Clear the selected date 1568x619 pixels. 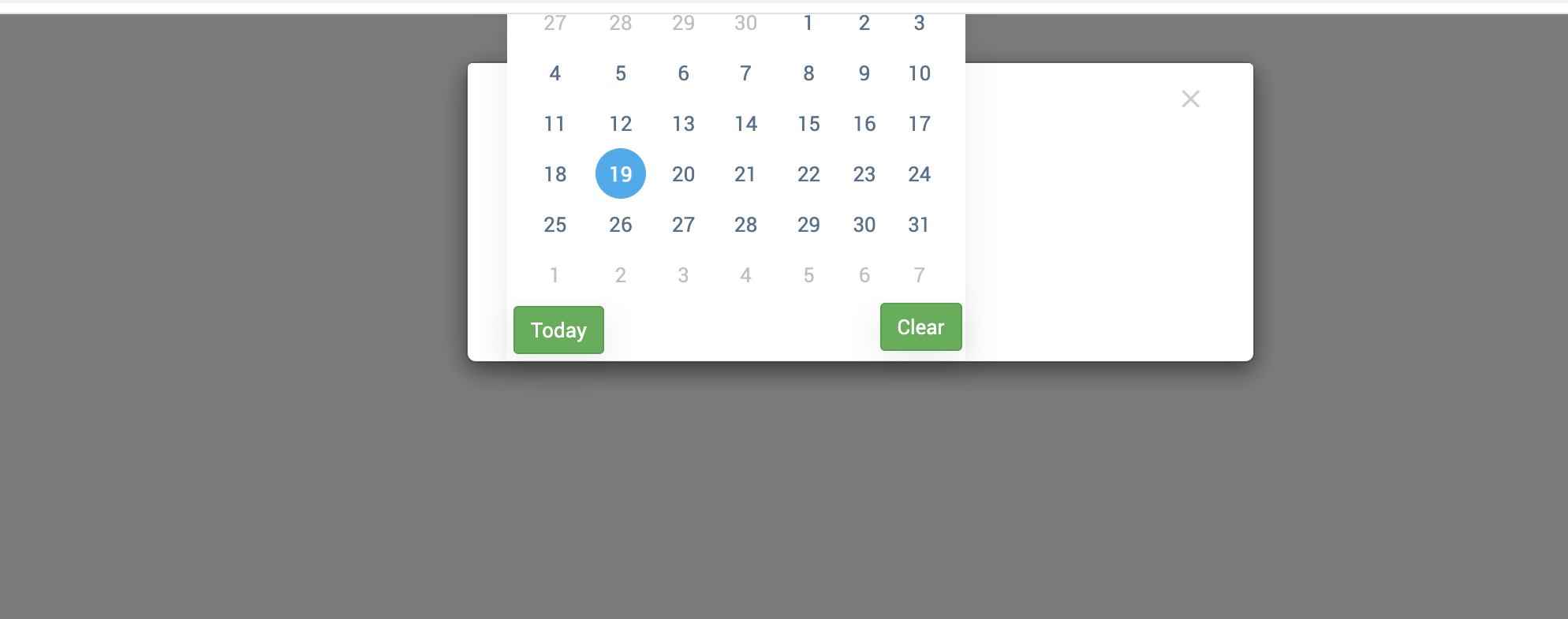click(x=920, y=326)
